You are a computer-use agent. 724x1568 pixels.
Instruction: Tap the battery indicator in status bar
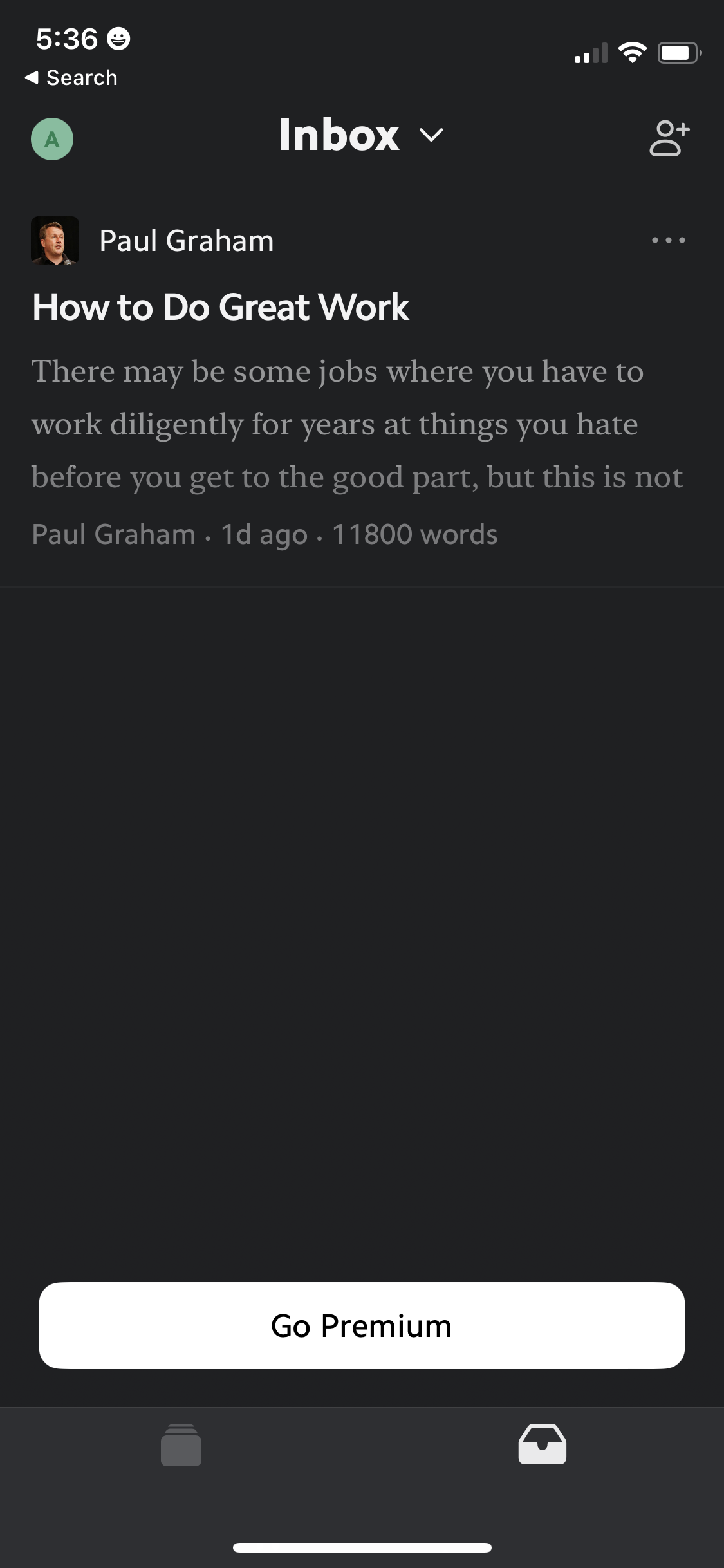(x=679, y=53)
